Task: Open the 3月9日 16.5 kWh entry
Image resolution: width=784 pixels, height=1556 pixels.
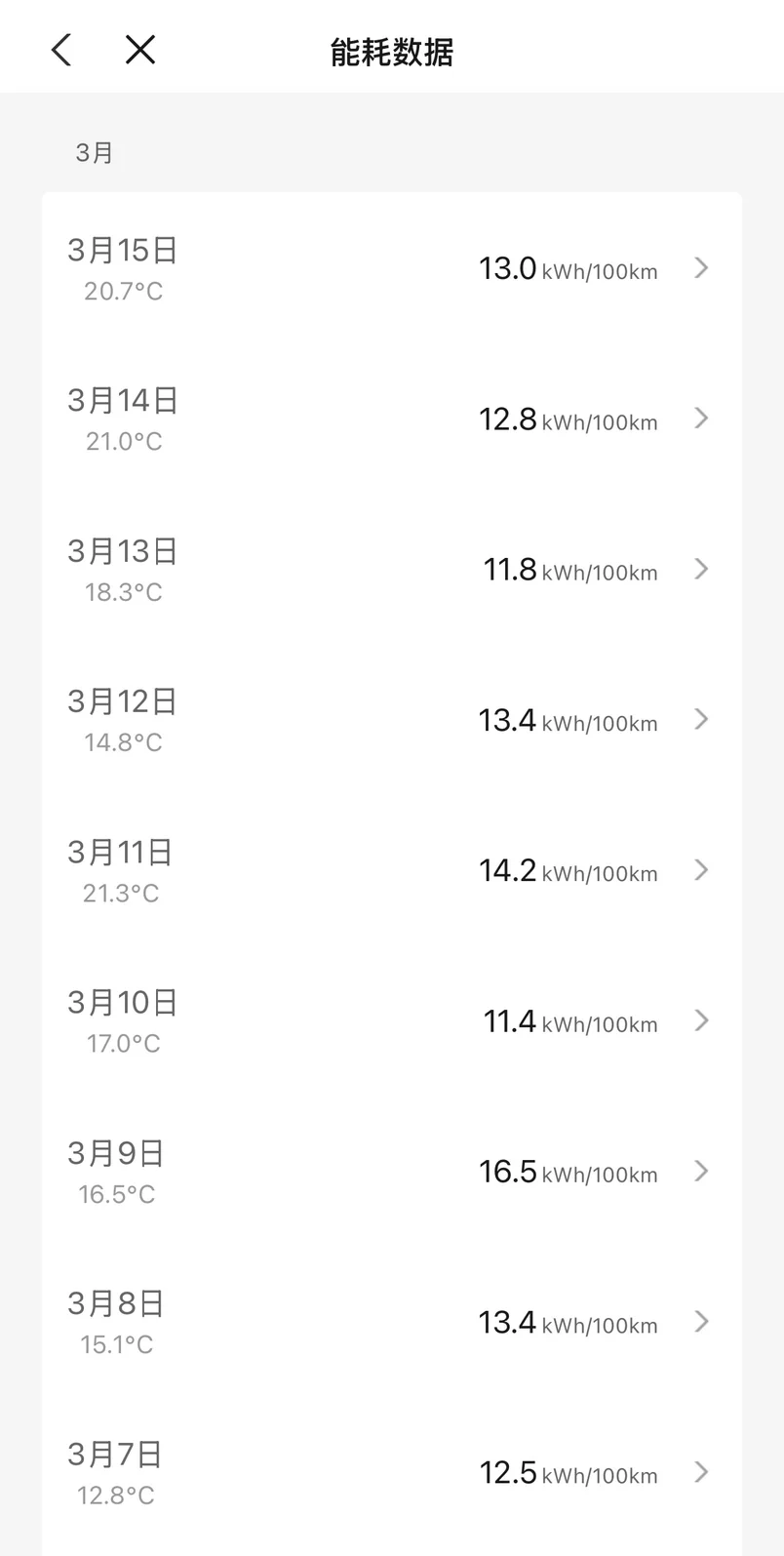Action: (x=391, y=1172)
